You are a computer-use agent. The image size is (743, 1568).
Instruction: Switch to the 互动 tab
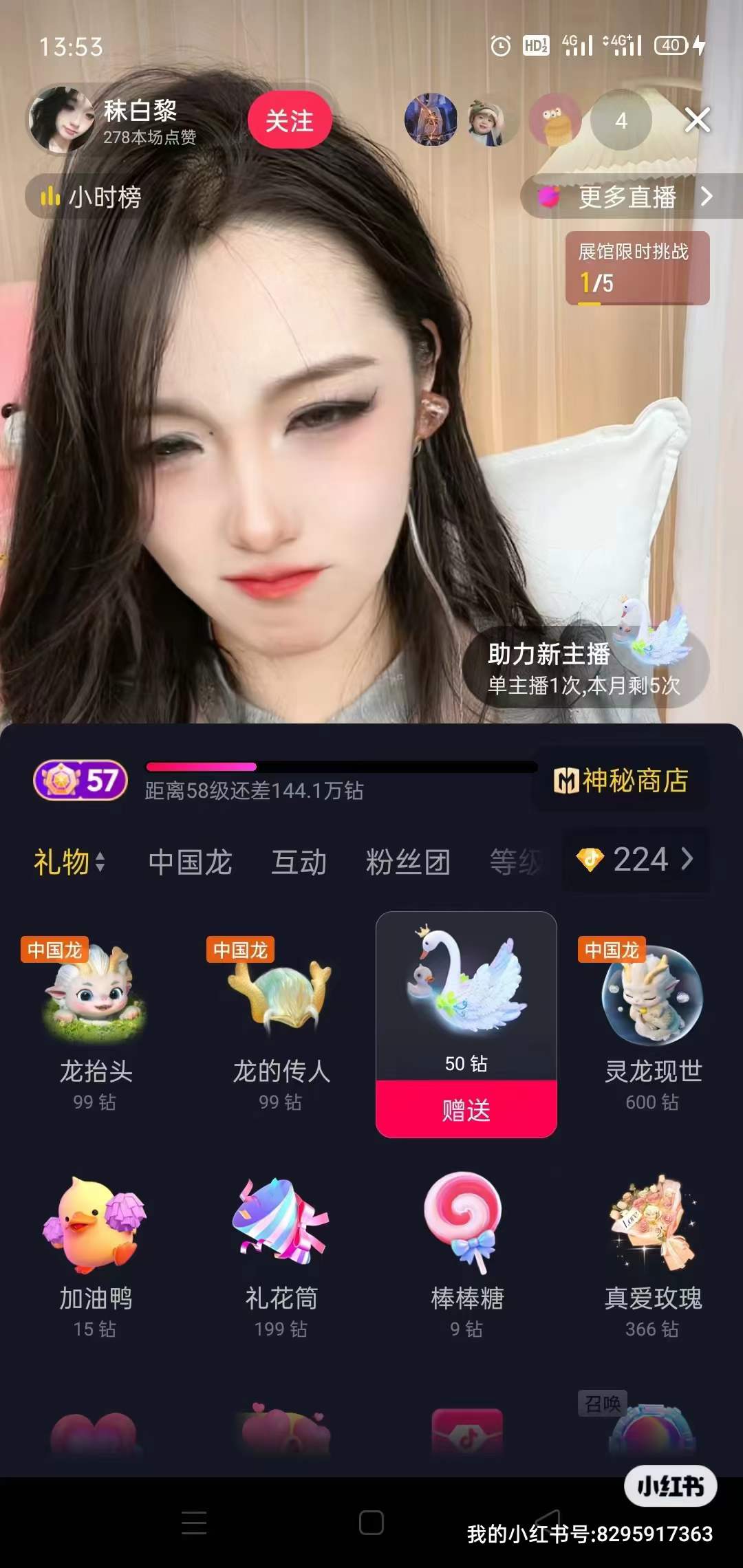coord(299,862)
